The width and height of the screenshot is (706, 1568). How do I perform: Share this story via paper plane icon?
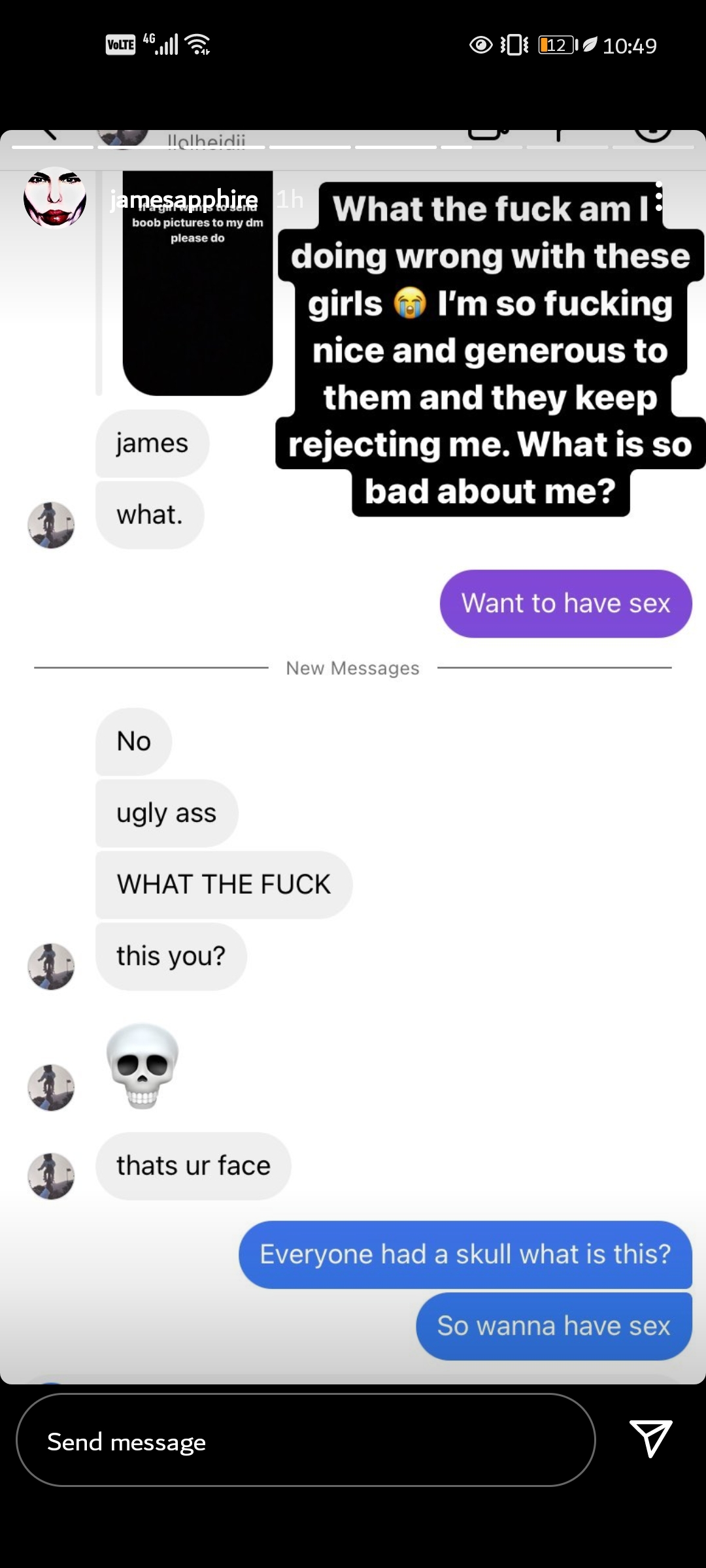(650, 1437)
